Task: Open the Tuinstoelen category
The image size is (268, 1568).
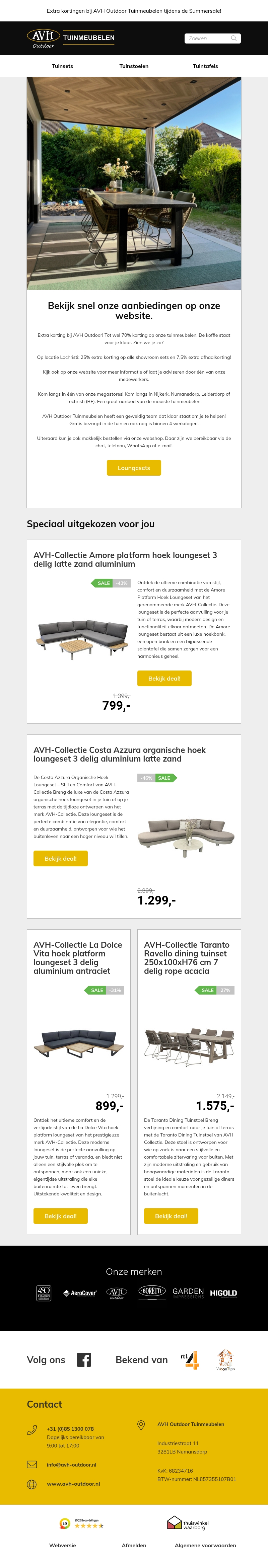Action: click(134, 66)
